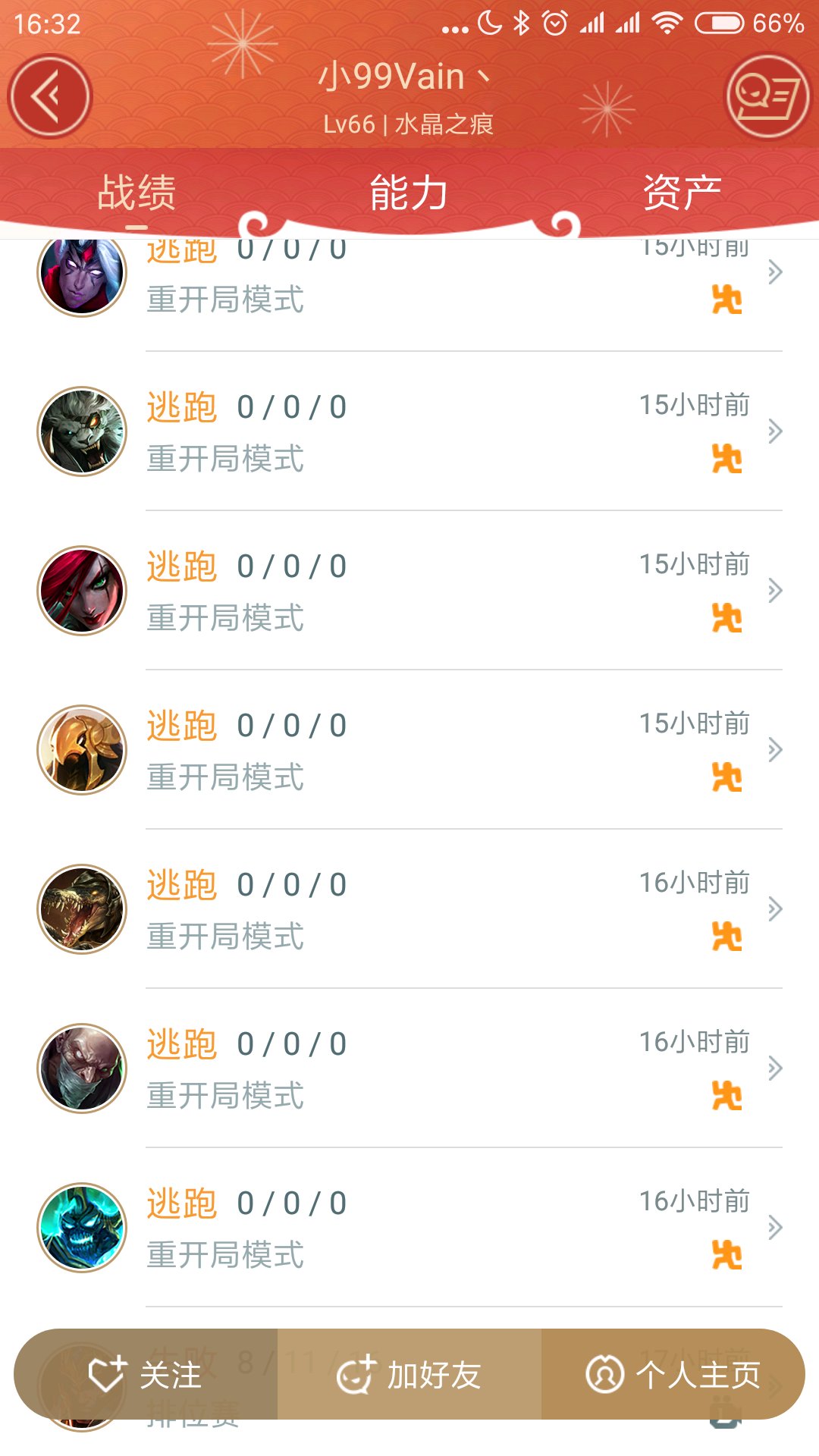819x1456 pixels.
Task: Follow this player with 关注
Action: 146,1374
